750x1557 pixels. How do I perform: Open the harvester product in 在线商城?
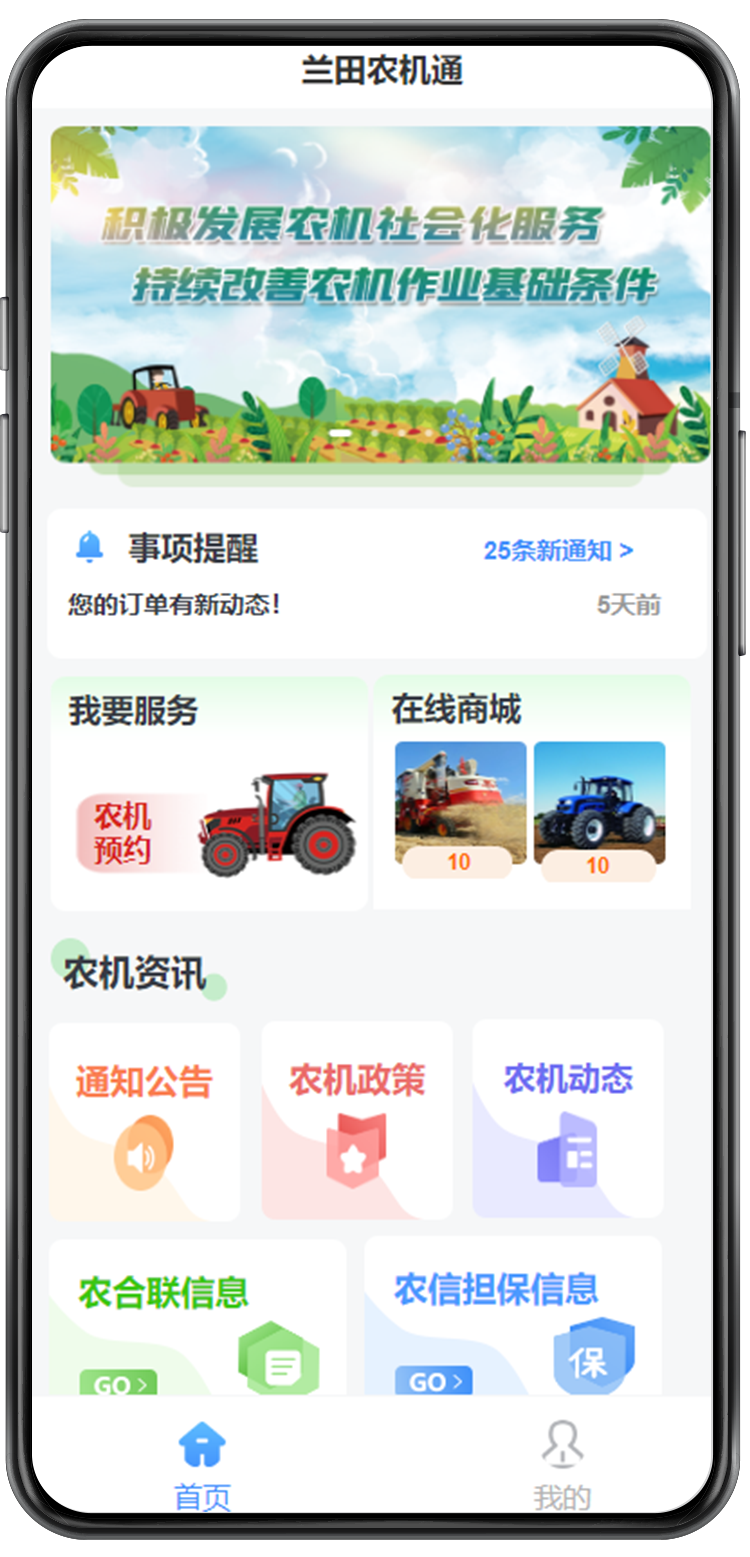point(460,807)
